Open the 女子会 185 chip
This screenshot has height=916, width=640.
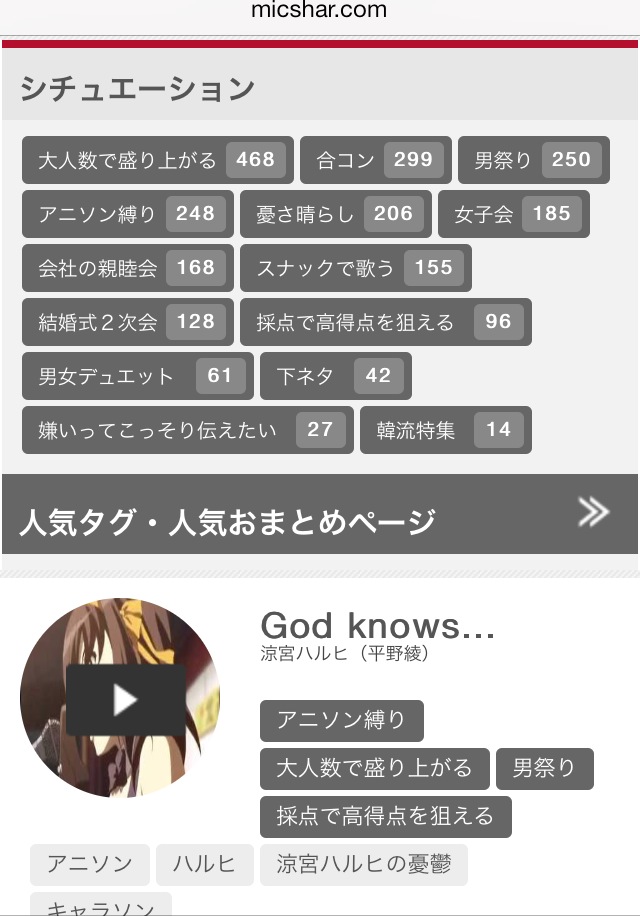513,214
